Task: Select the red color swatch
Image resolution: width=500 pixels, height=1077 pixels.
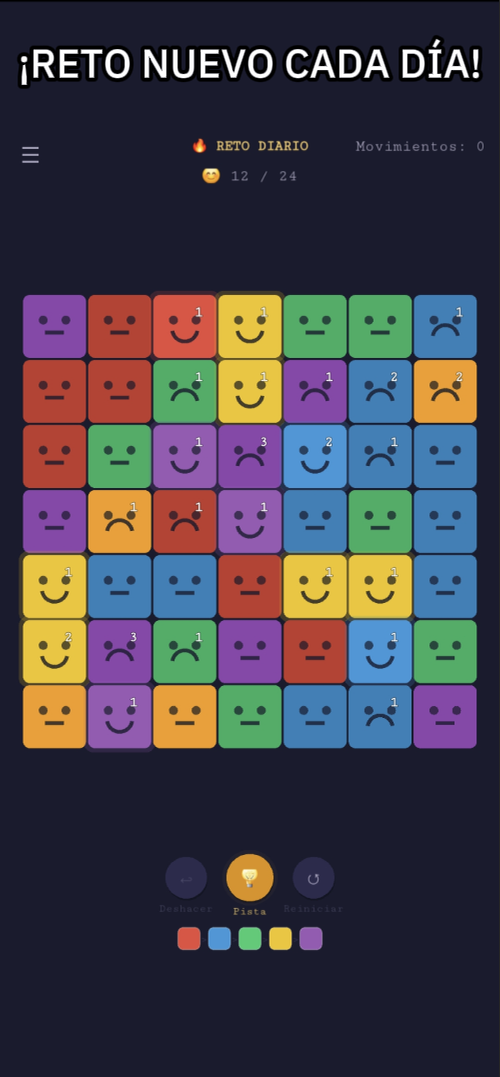Action: point(189,938)
